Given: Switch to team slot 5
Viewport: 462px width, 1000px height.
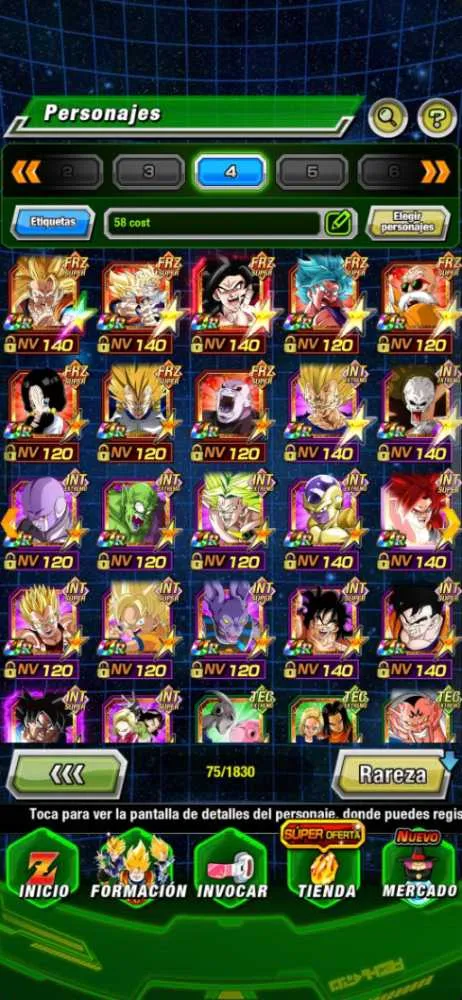Looking at the screenshot, I should click(x=312, y=172).
